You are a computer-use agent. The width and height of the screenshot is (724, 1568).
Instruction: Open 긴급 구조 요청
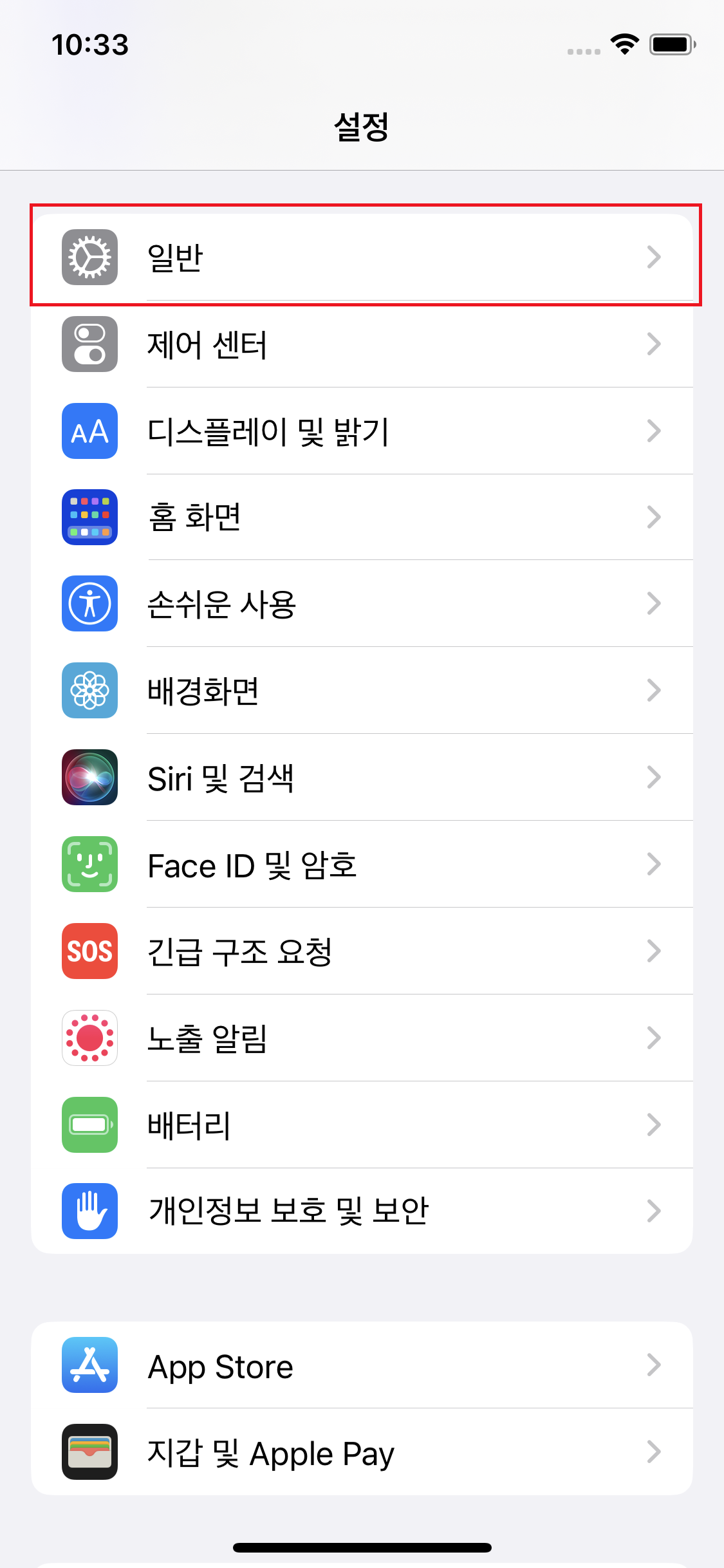[362, 951]
